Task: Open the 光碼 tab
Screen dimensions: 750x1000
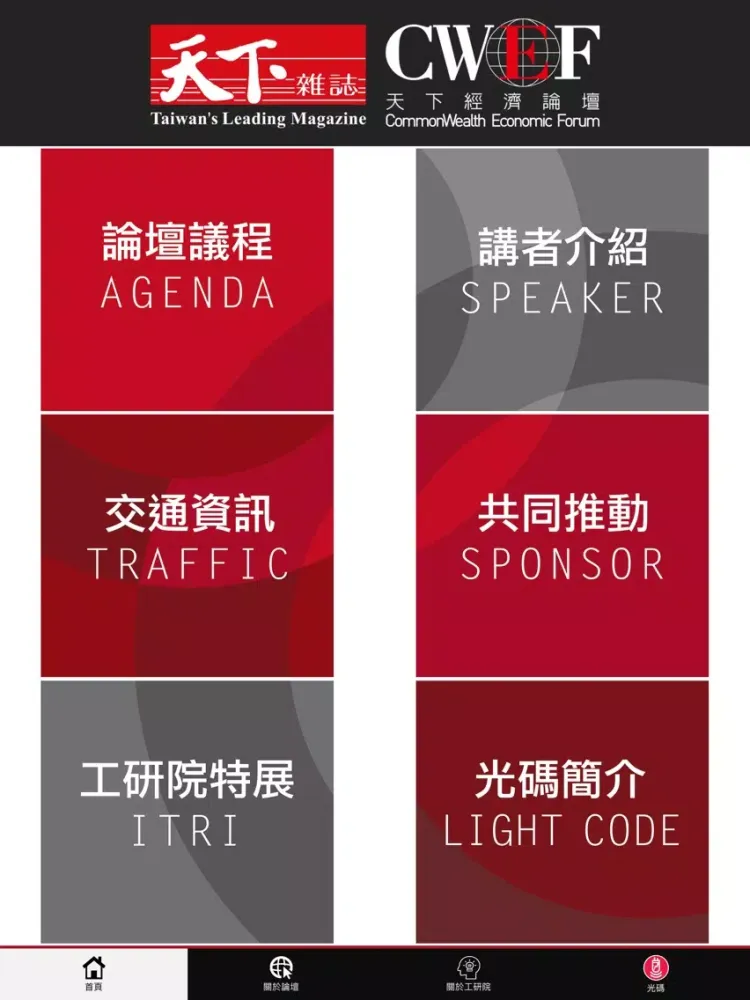Action: coord(656,974)
